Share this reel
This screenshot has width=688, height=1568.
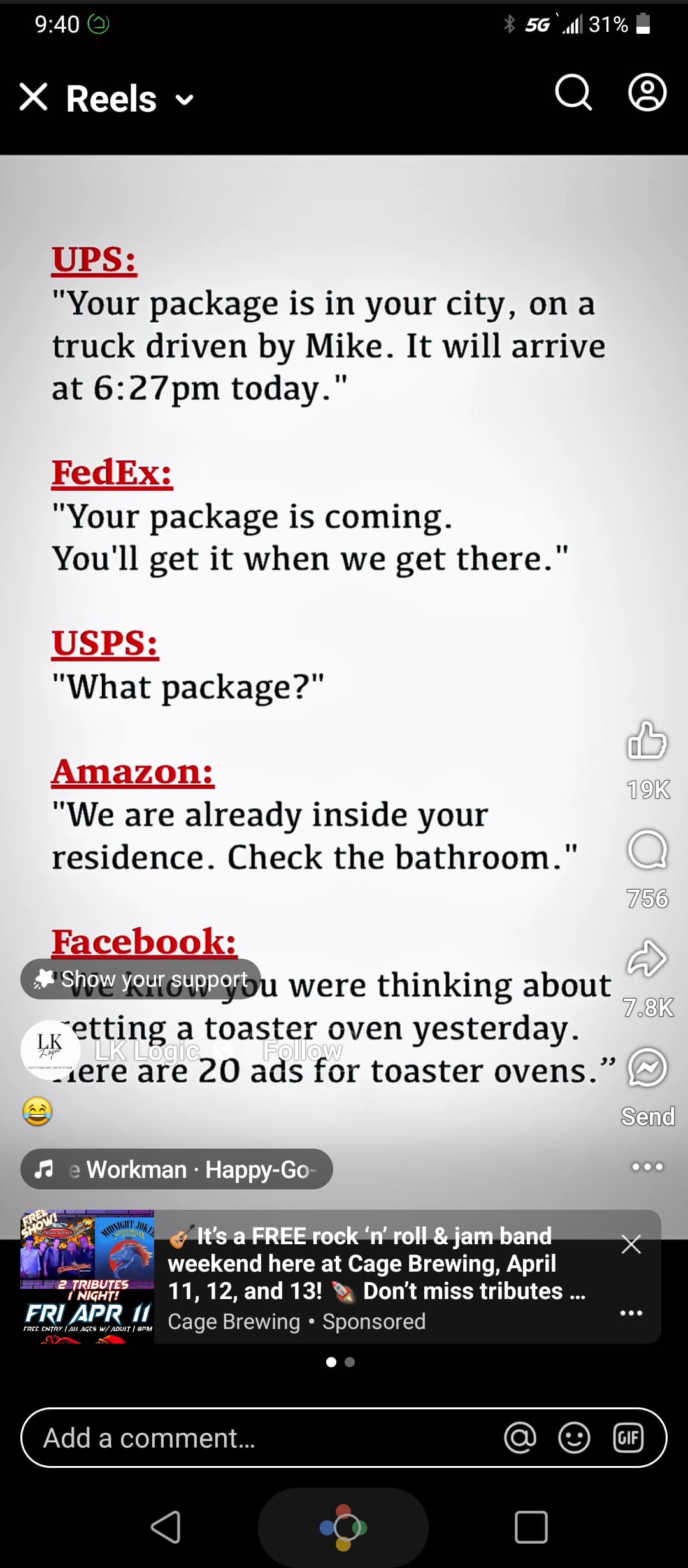point(647,958)
